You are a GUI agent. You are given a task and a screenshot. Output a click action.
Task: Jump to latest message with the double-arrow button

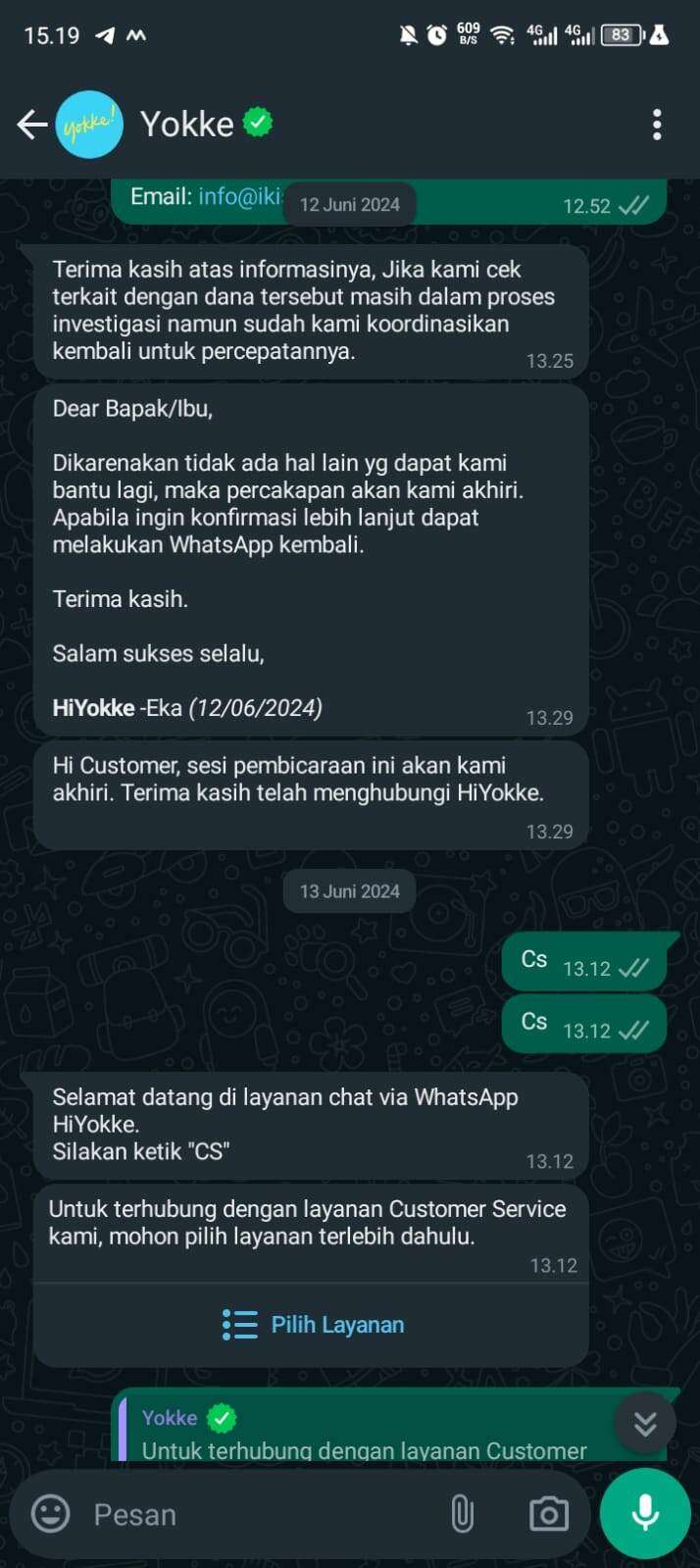click(645, 1423)
